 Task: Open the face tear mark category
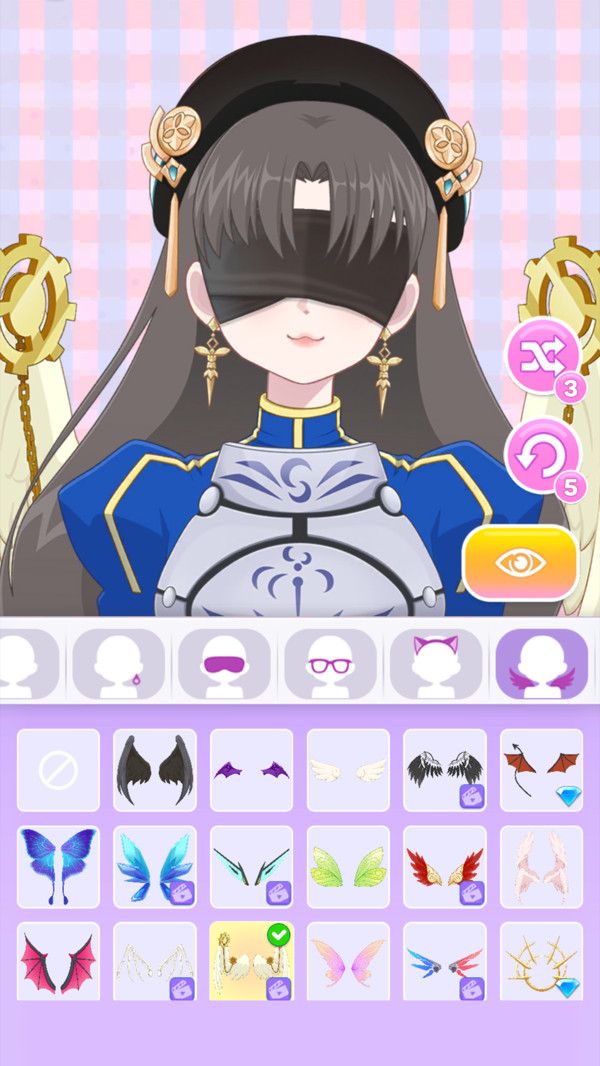point(118,663)
